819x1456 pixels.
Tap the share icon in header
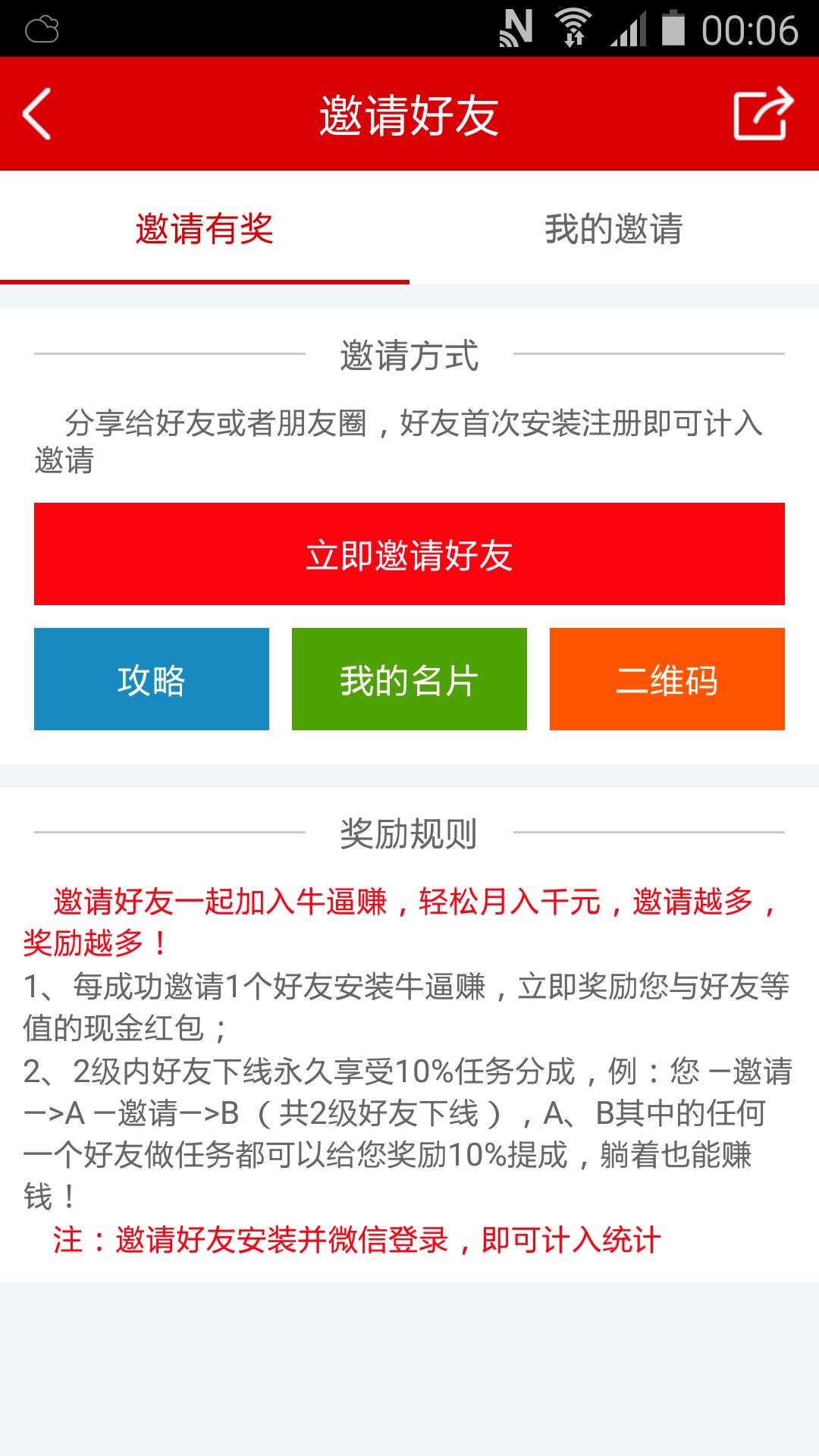tap(763, 114)
